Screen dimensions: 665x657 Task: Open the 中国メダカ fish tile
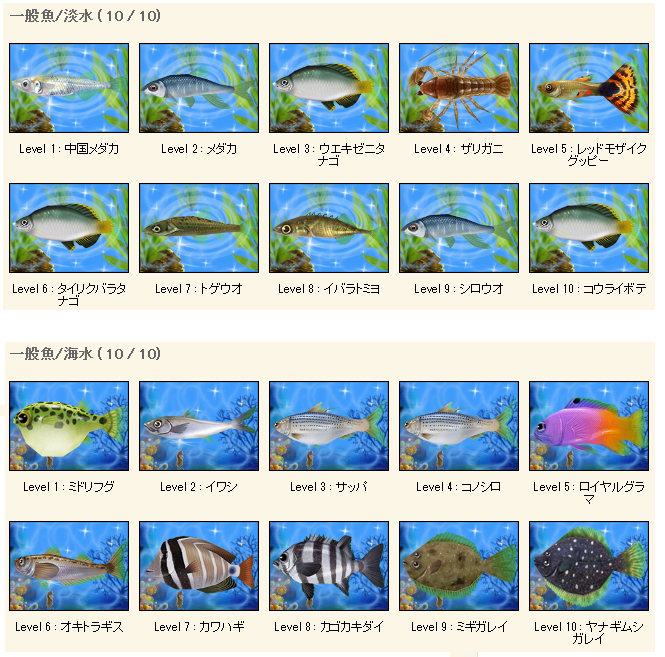tap(69, 88)
